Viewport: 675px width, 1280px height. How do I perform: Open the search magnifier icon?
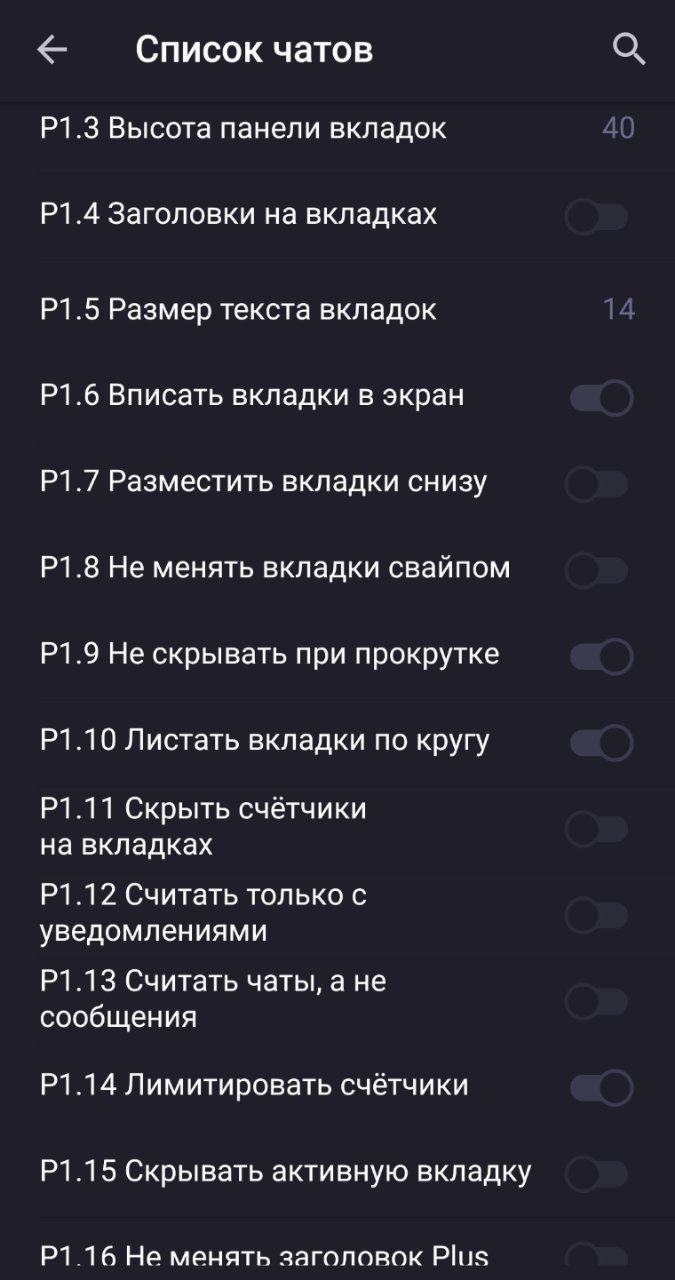(629, 49)
